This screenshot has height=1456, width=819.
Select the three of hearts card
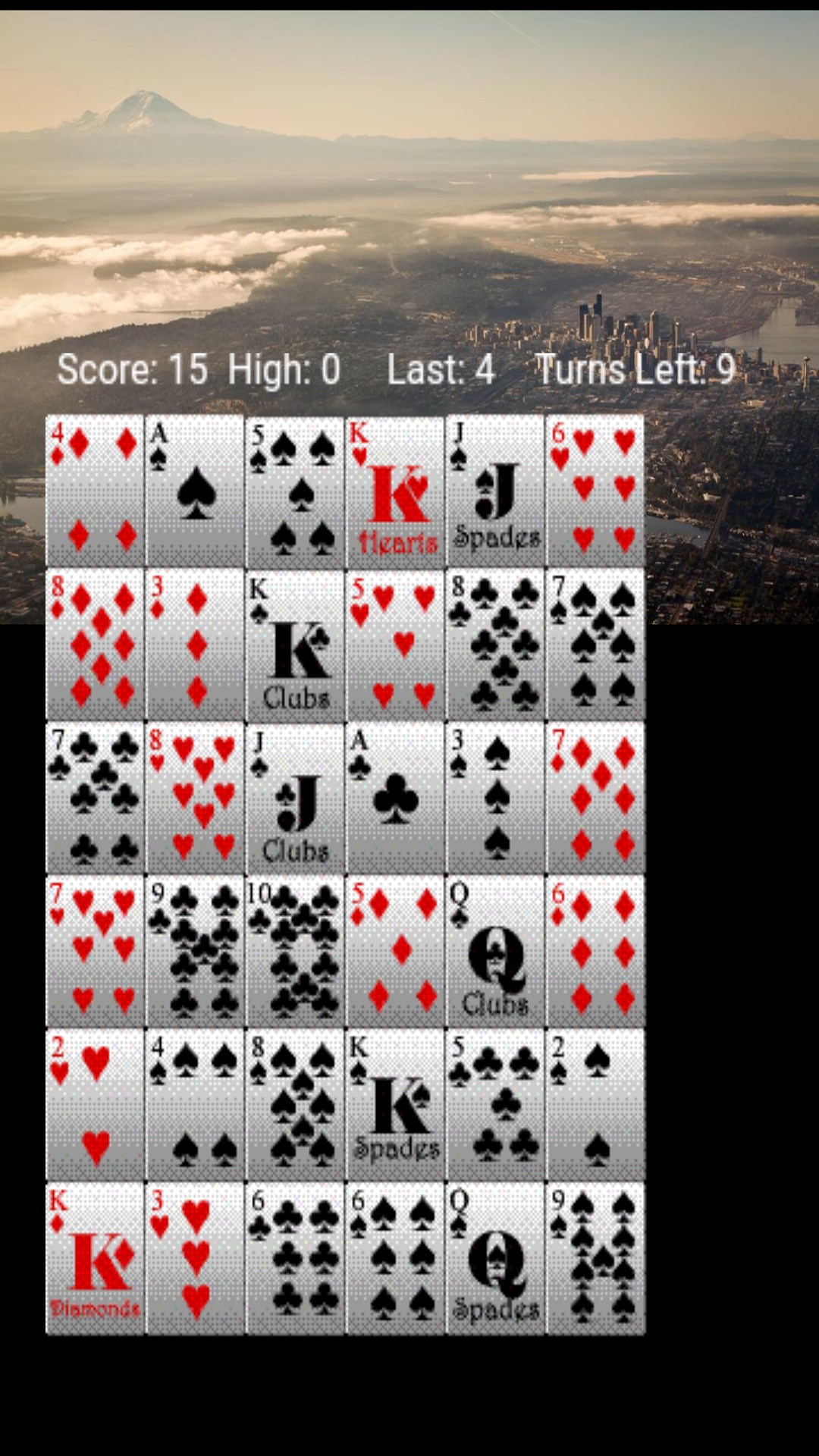tap(195, 1257)
